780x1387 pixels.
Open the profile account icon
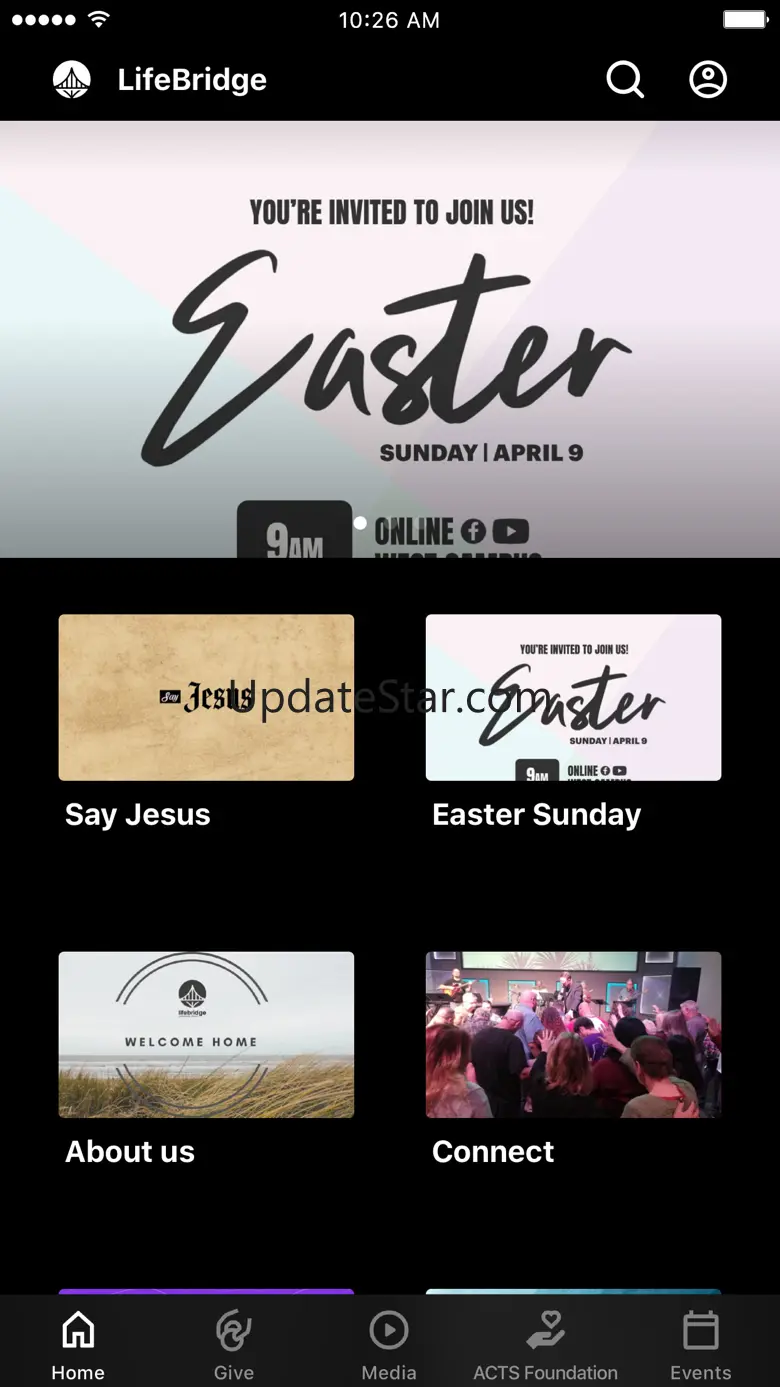[x=708, y=80]
